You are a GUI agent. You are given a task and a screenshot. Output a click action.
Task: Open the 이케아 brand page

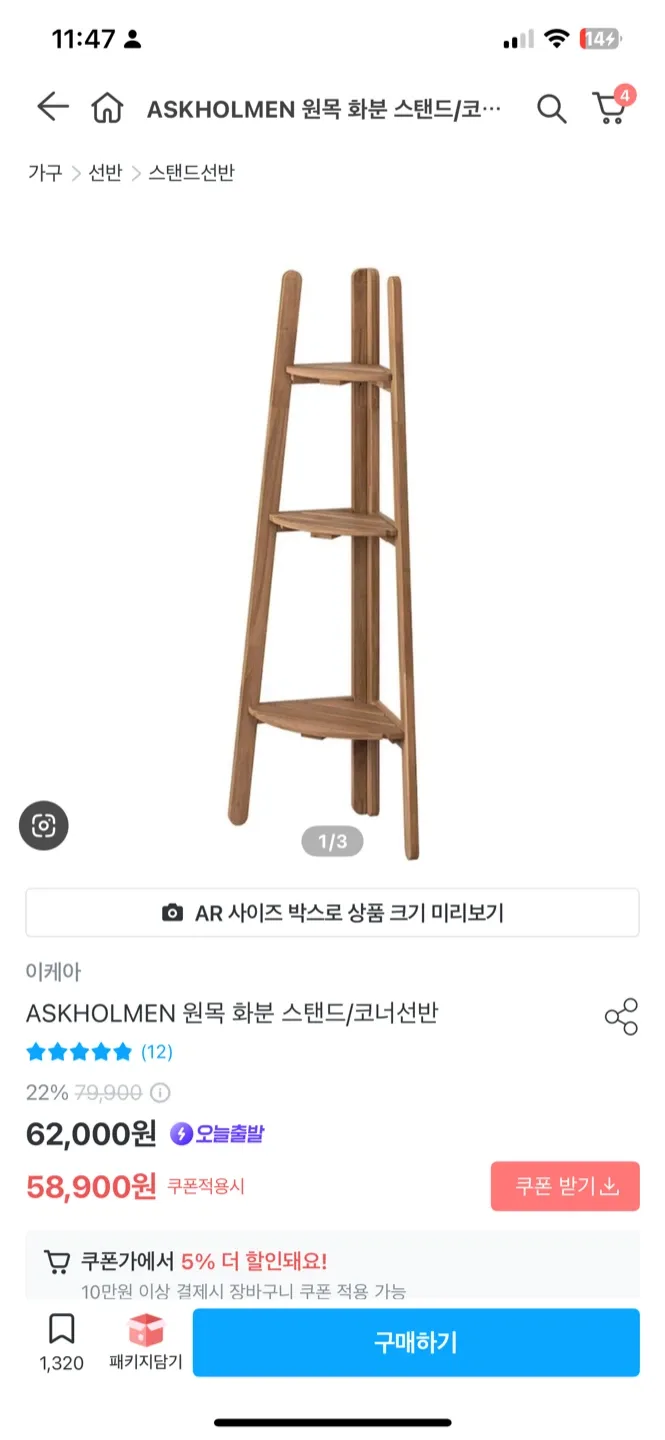(53, 971)
